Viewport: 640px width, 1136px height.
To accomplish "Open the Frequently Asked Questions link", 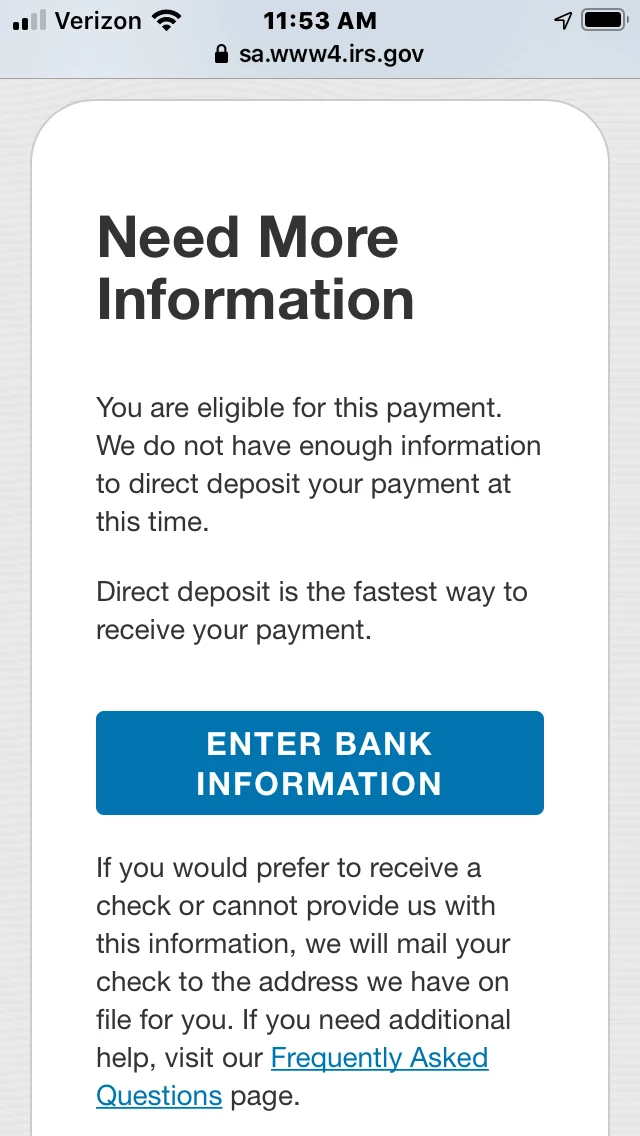I will 379,1058.
